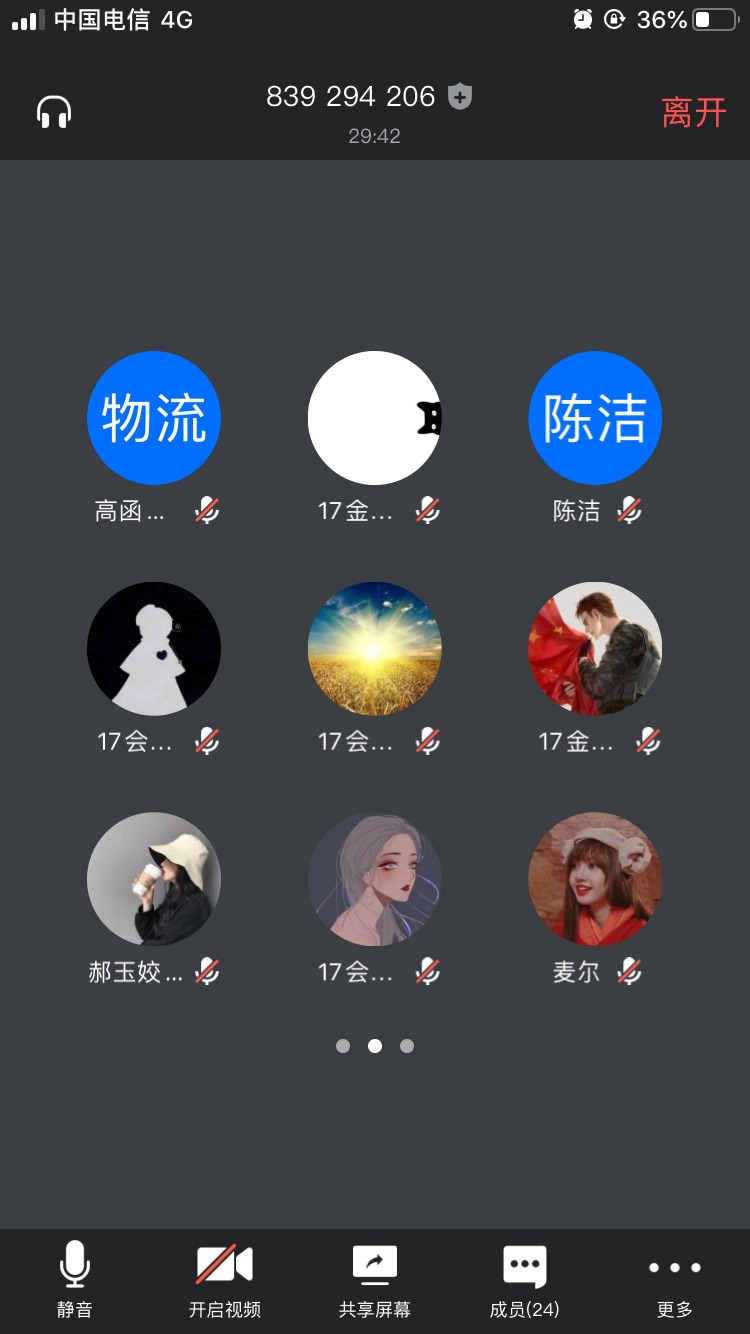Open the 更多 more options menu
Image resolution: width=750 pixels, height=1334 pixels.
click(674, 1278)
